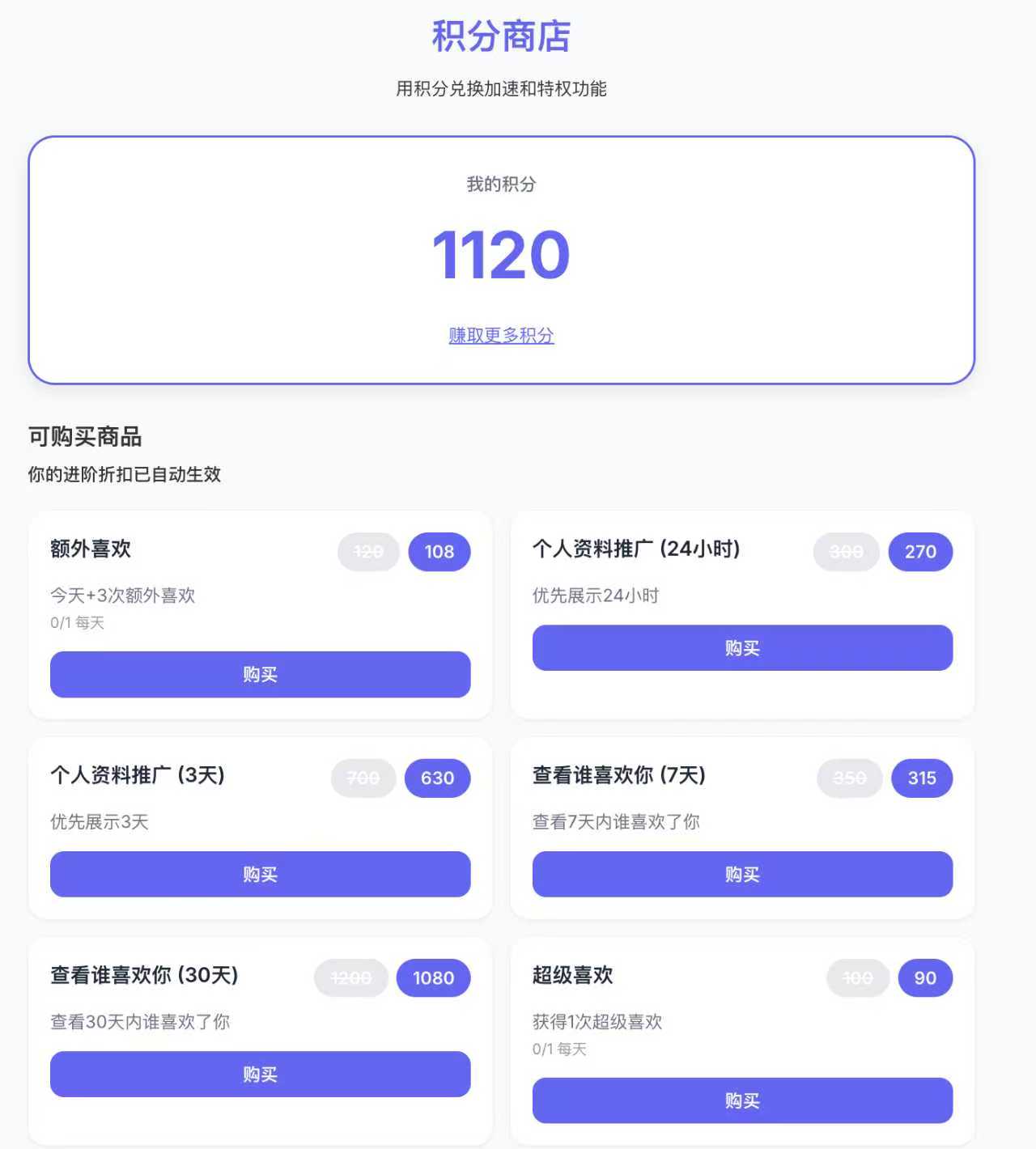Buy the 个人资料推广 (24小时) item

pos(742,647)
